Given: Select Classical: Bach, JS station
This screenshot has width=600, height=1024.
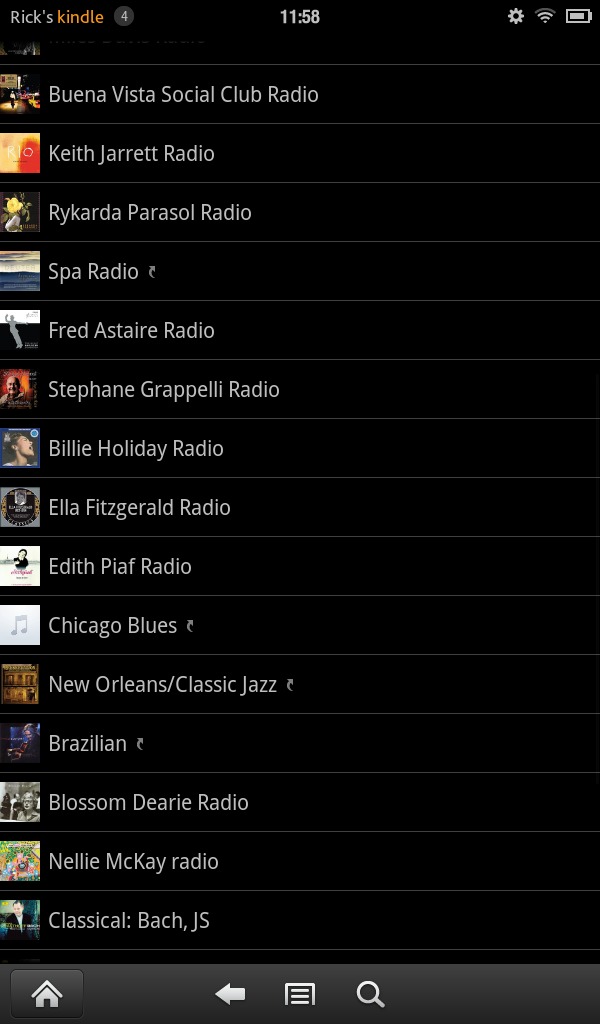Looking at the screenshot, I should [300, 920].
